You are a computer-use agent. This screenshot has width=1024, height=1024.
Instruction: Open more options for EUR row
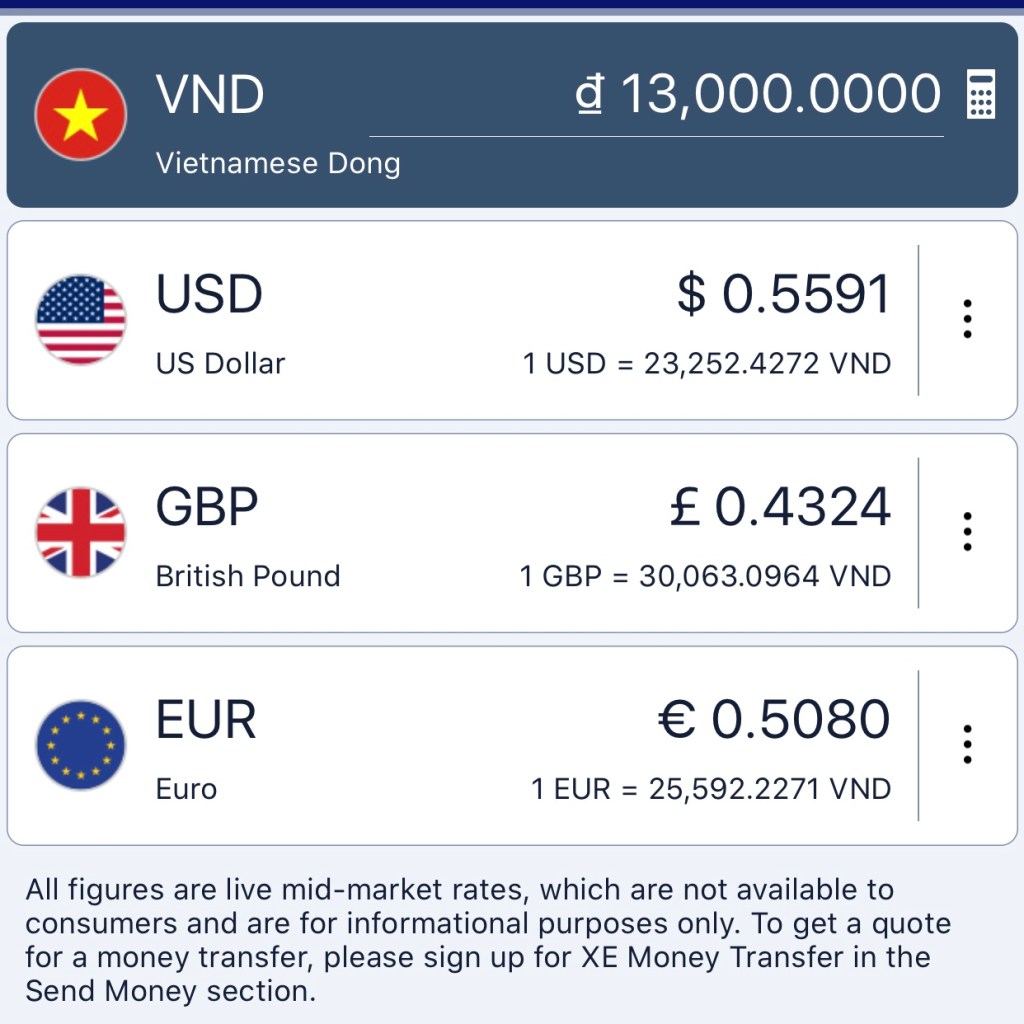967,745
